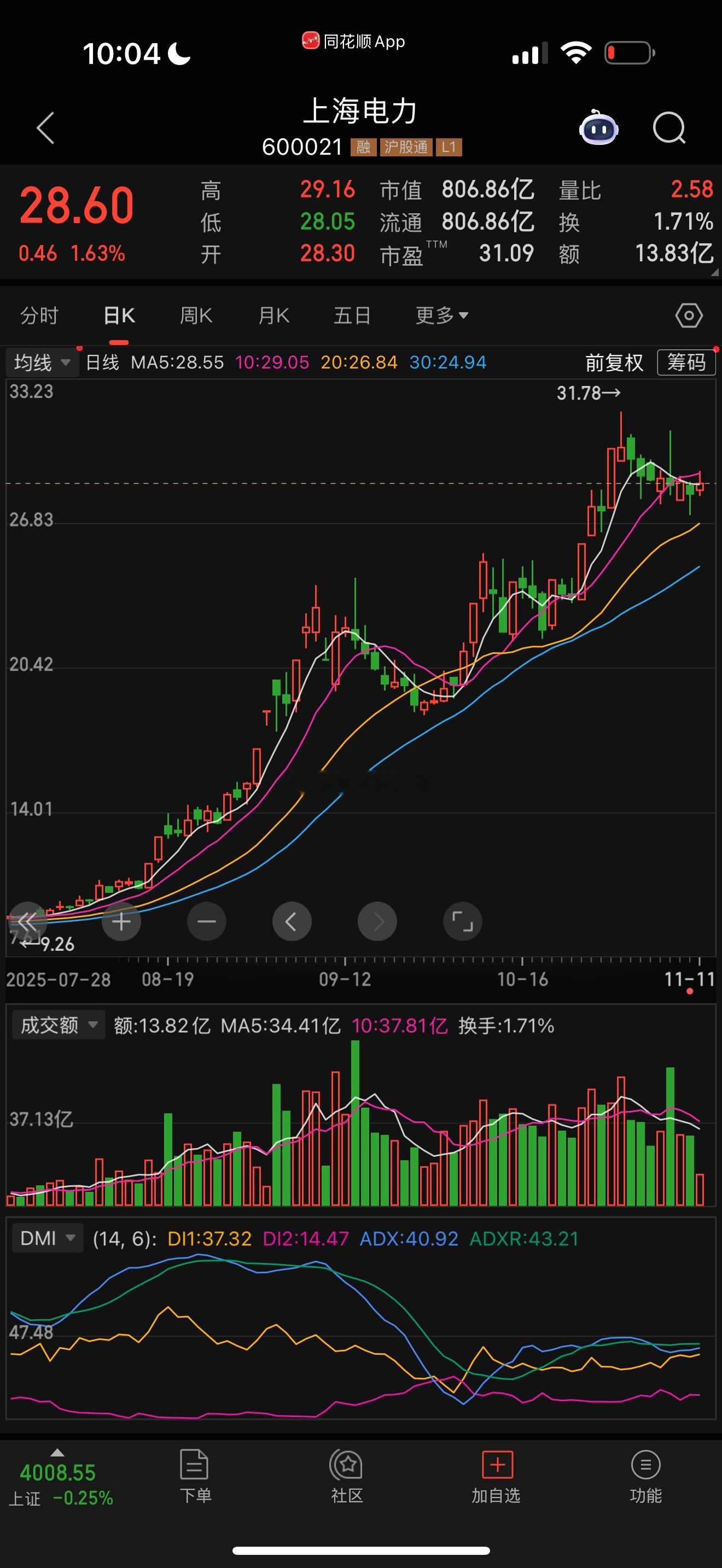722x1568 pixels.
Task: Switch to the 分时 intraday tab
Action: coord(38,315)
